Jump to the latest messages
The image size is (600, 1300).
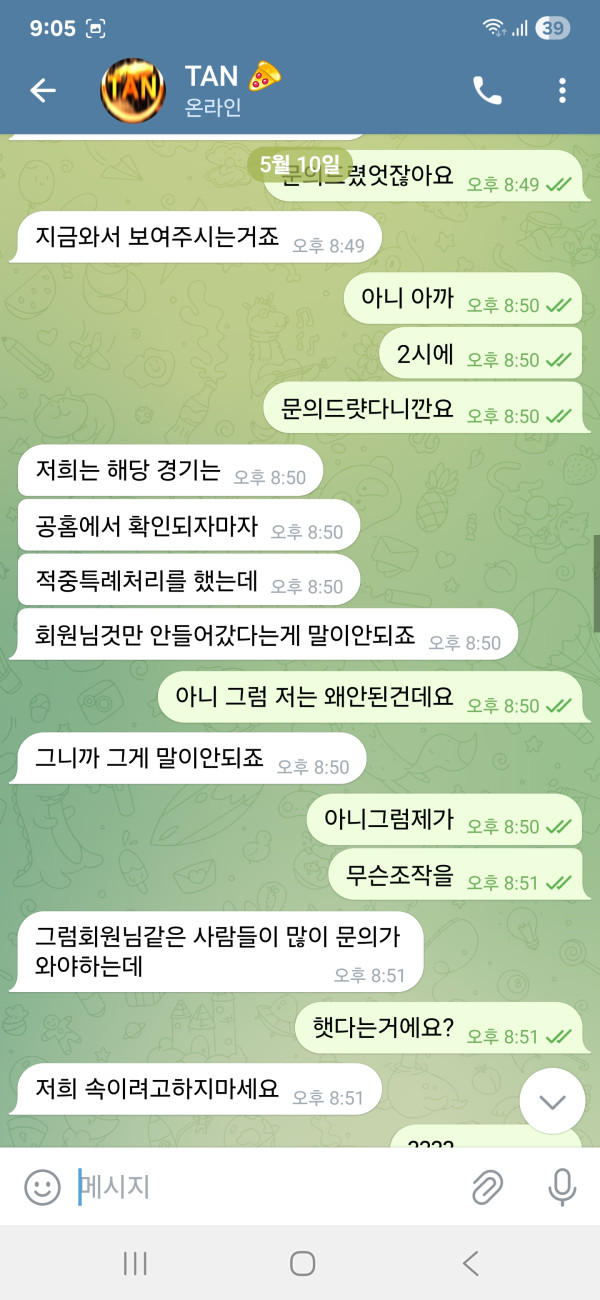click(x=552, y=1101)
